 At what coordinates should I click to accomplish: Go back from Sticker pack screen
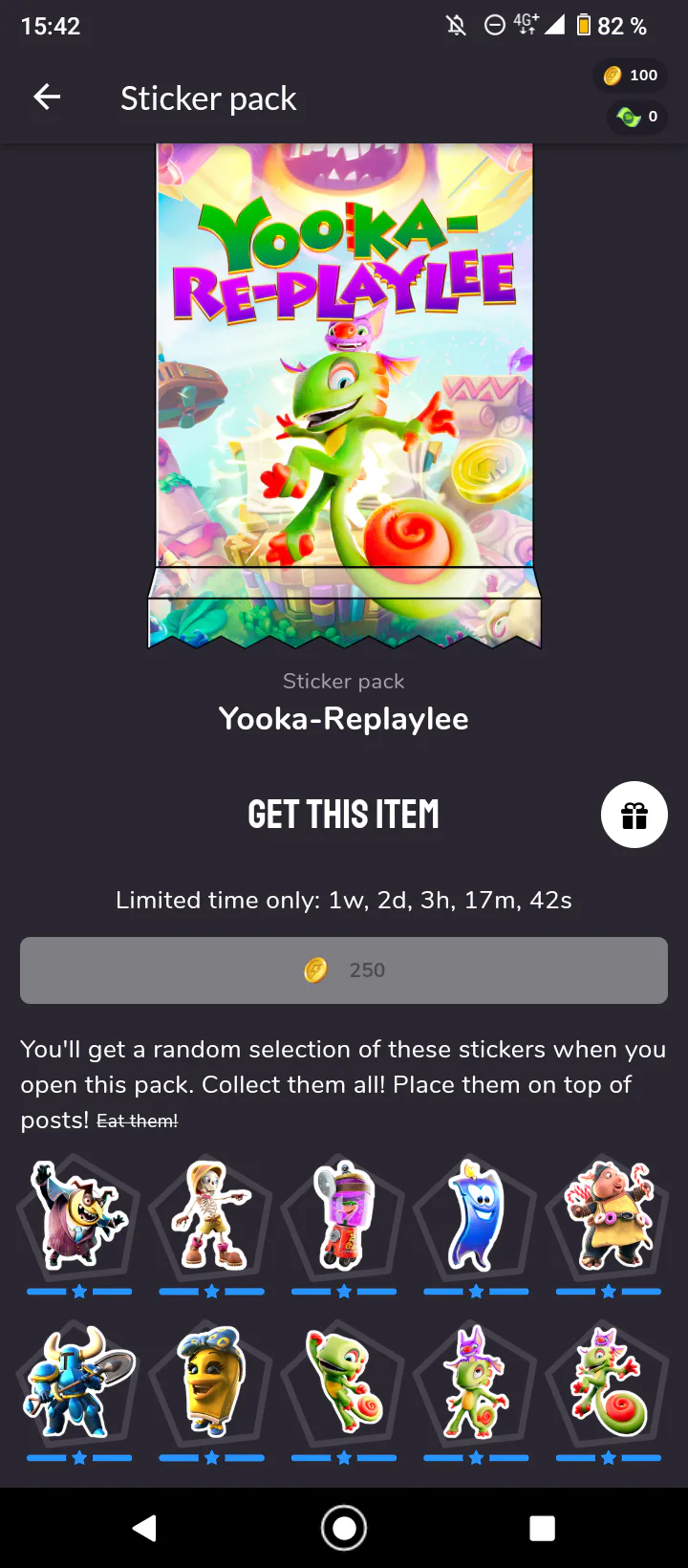pos(47,97)
